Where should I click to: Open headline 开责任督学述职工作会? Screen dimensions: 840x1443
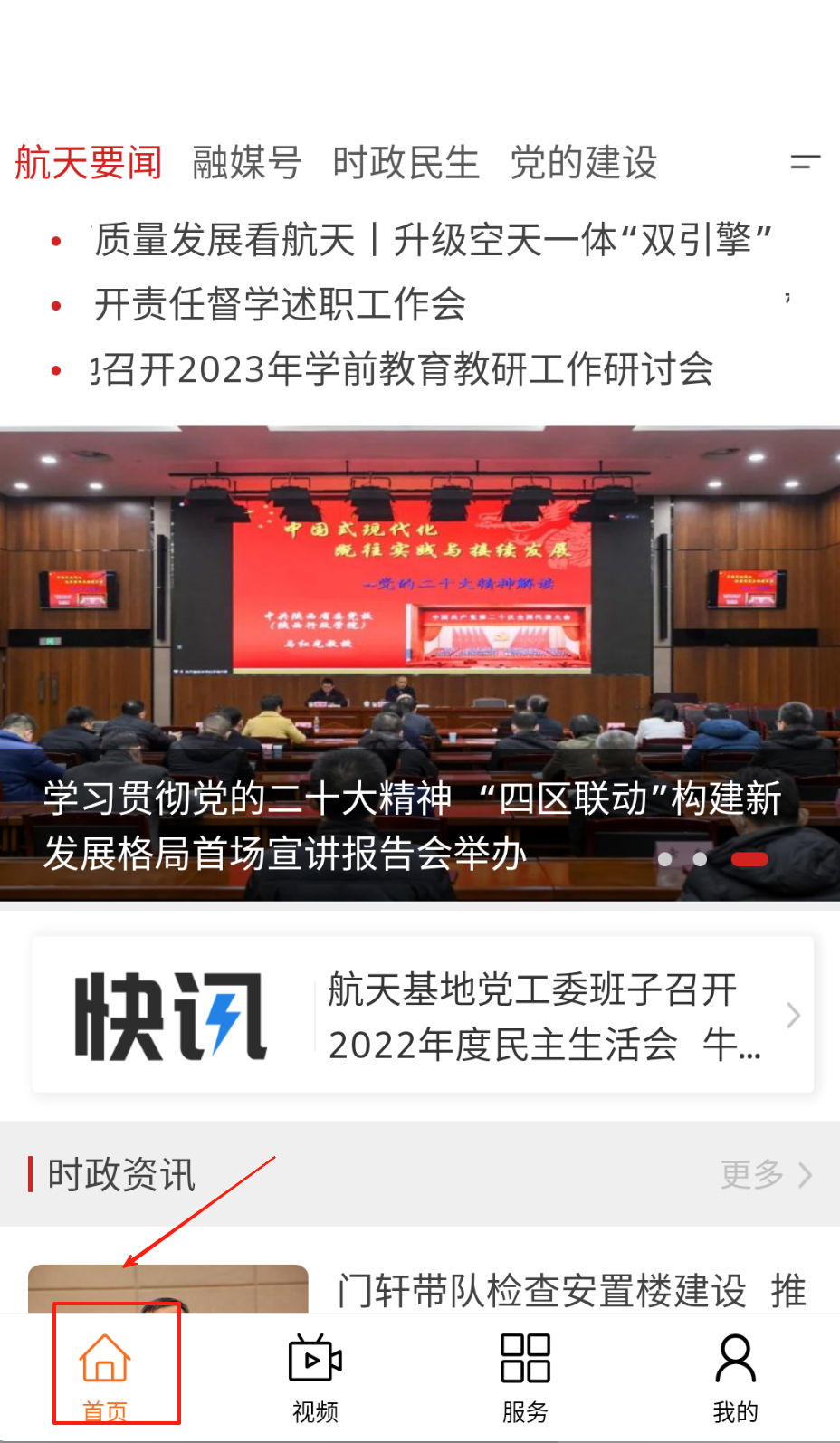click(281, 304)
